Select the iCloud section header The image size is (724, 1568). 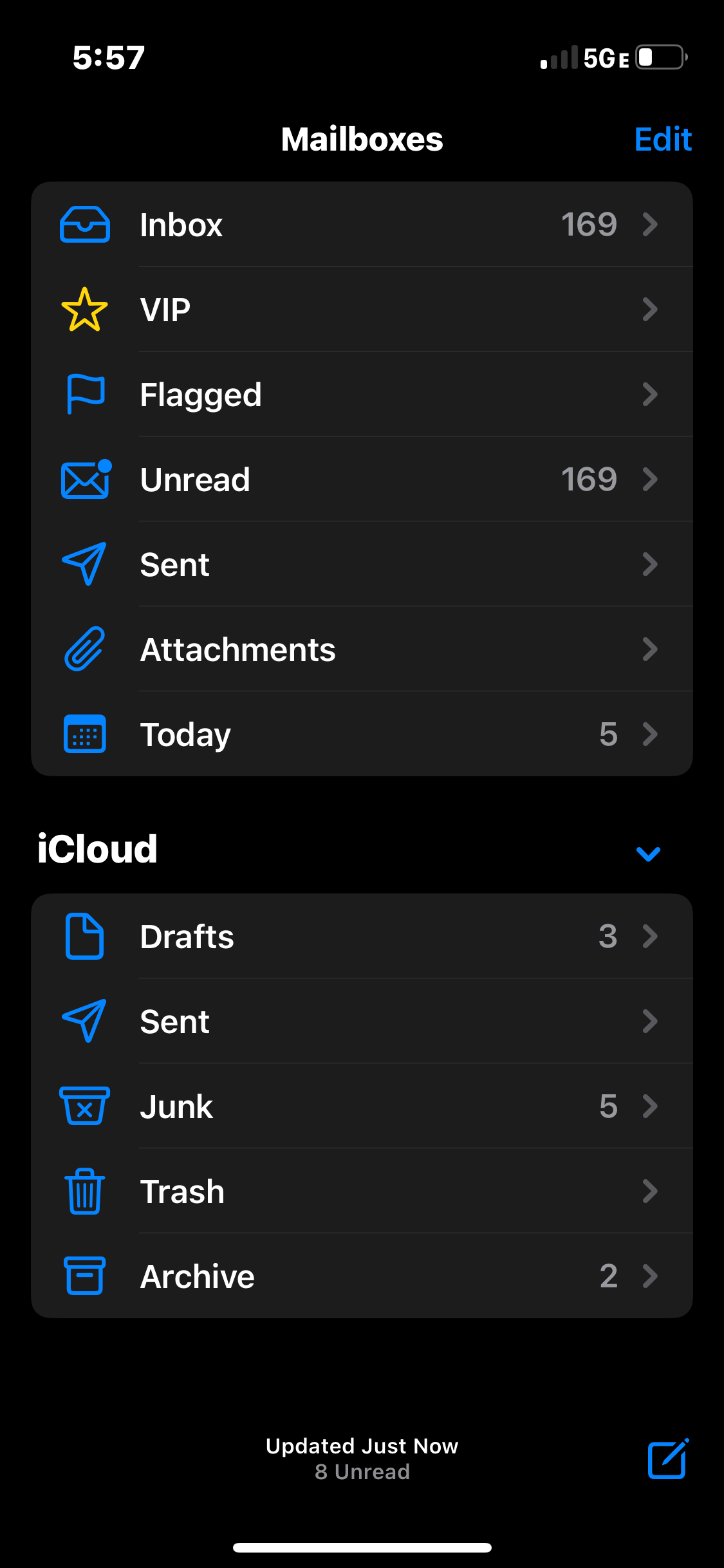tap(97, 848)
